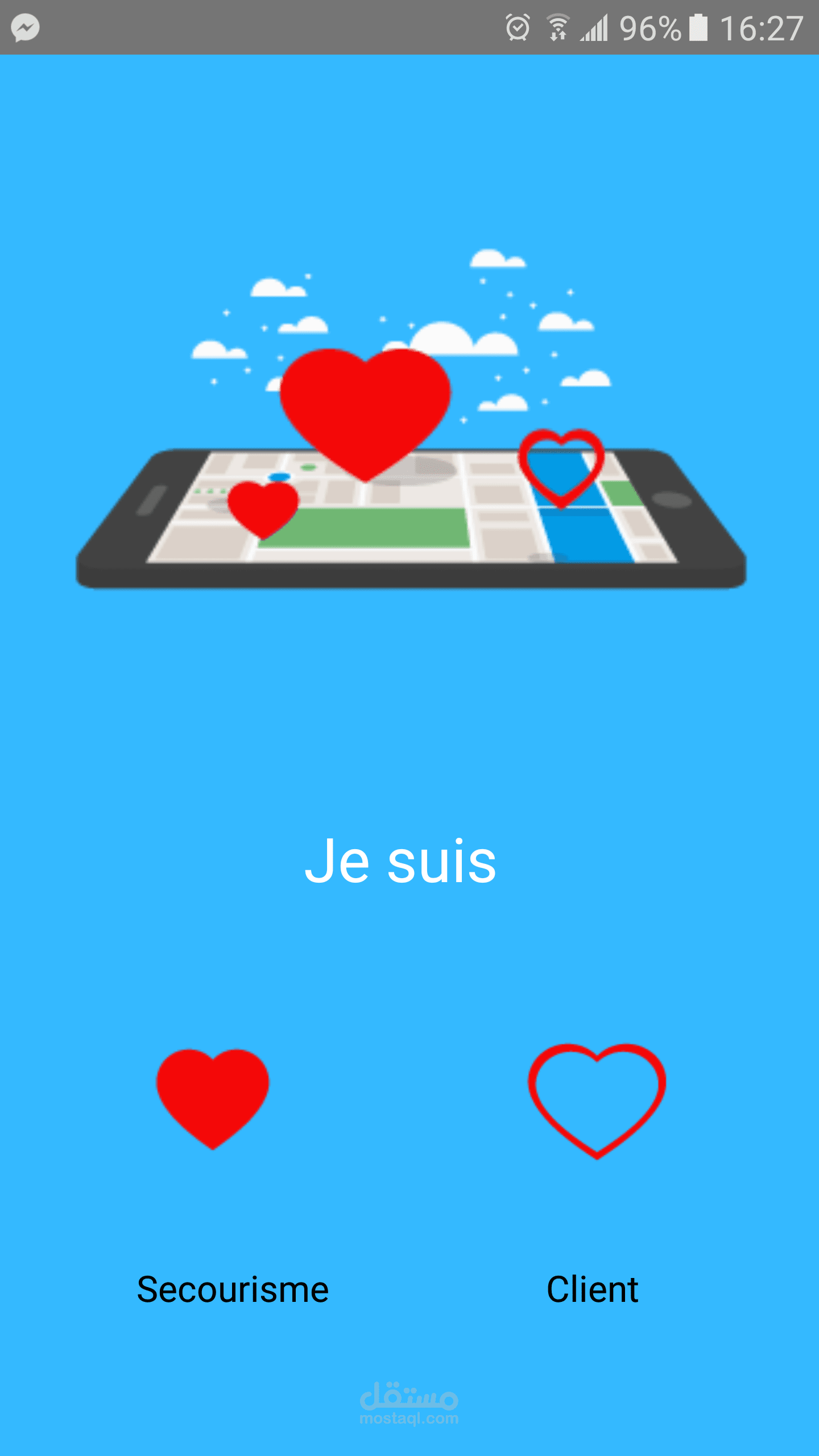Choose the Client outlined heart option

pos(597,1099)
